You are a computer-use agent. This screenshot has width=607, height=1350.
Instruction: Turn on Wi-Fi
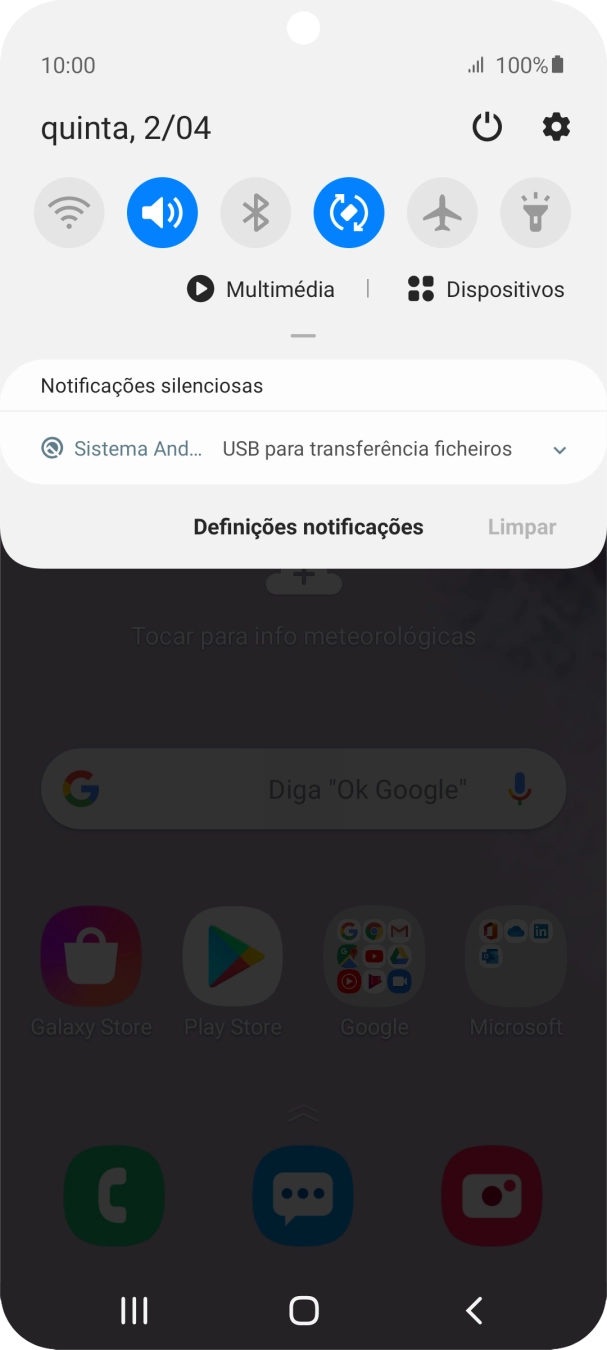[x=69, y=213]
